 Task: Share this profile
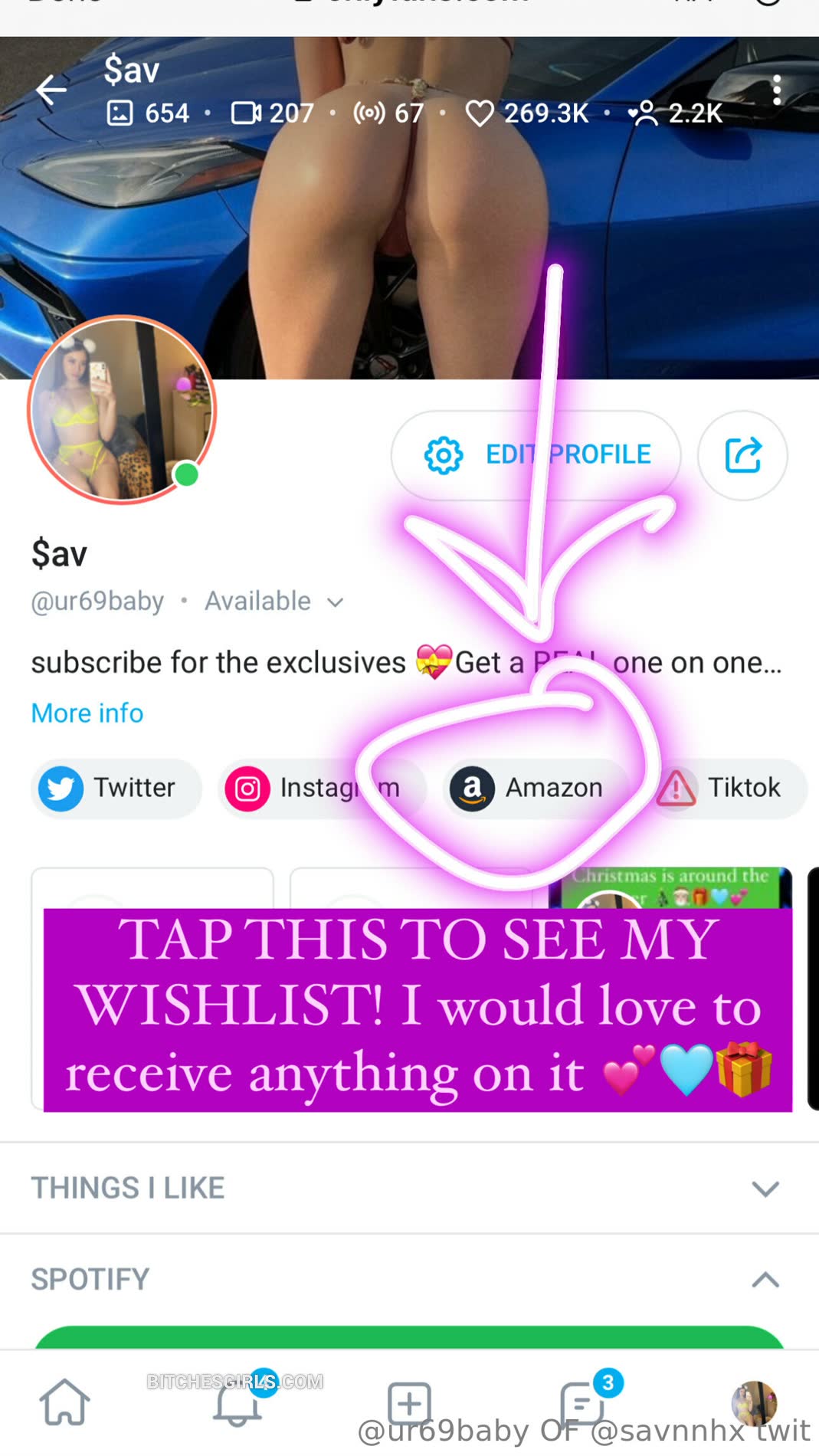click(x=742, y=455)
